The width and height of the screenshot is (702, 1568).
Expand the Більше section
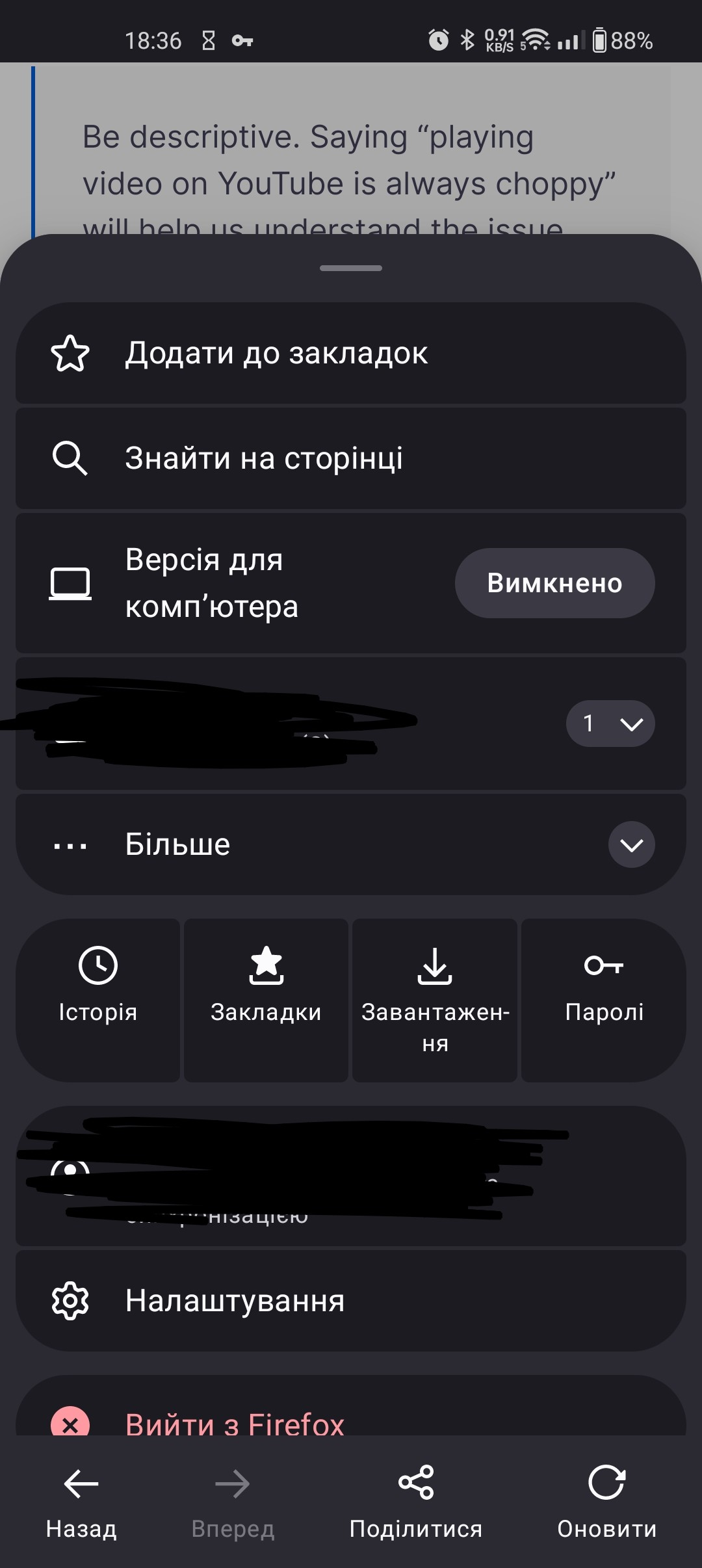[630, 844]
